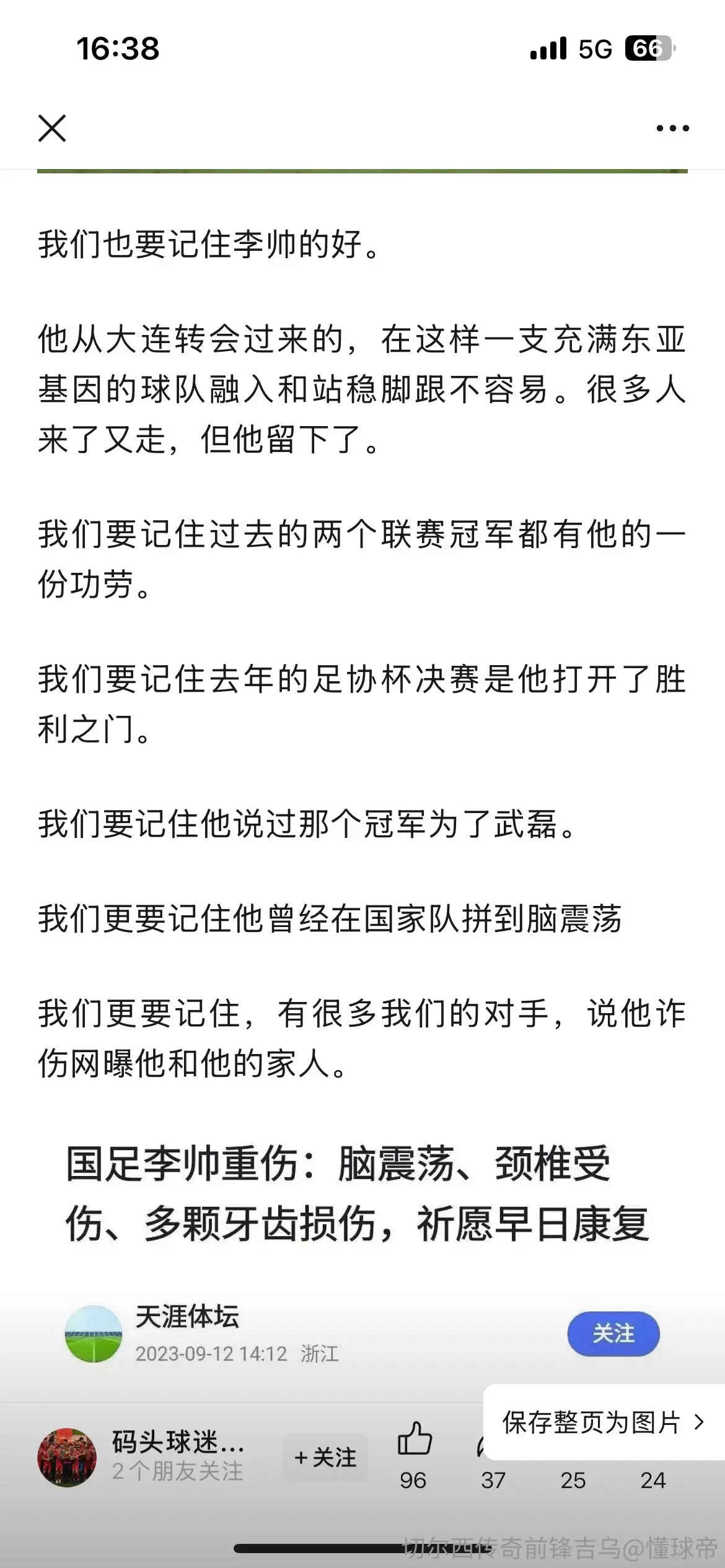Screen dimensions: 725x1568
Task: Close the article page
Action: pyautogui.click(x=52, y=128)
